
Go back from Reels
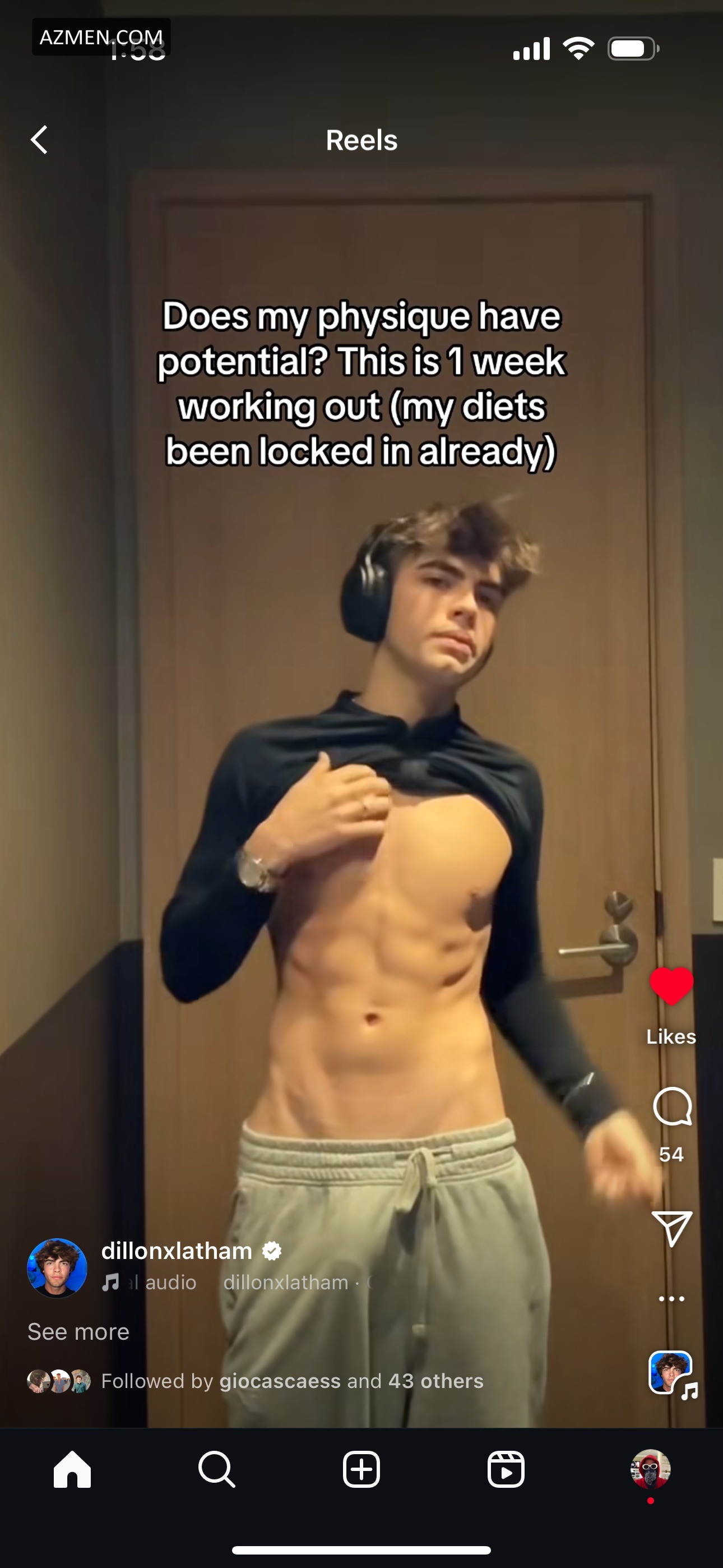40,140
